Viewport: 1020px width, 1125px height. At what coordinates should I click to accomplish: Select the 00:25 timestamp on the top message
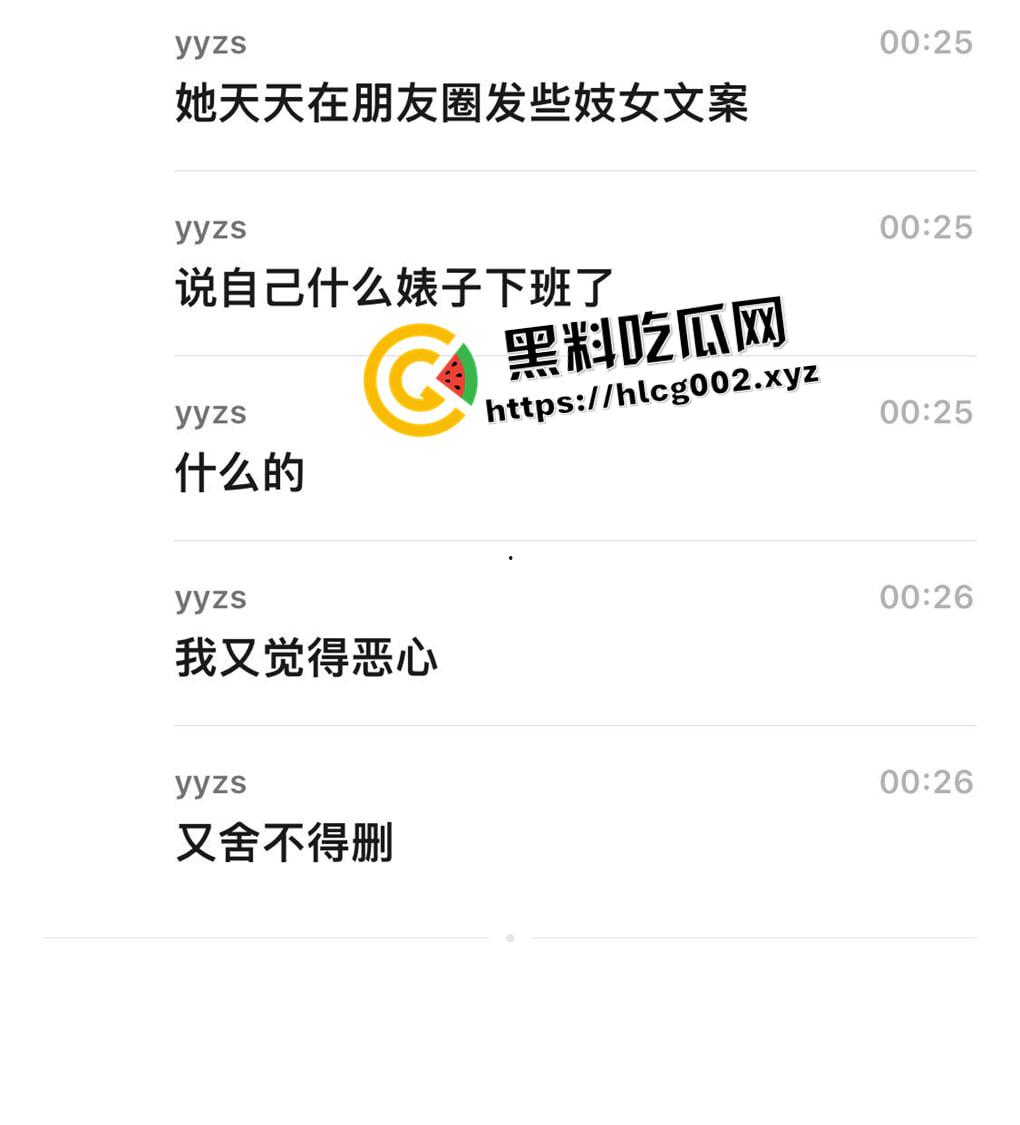[x=925, y=42]
